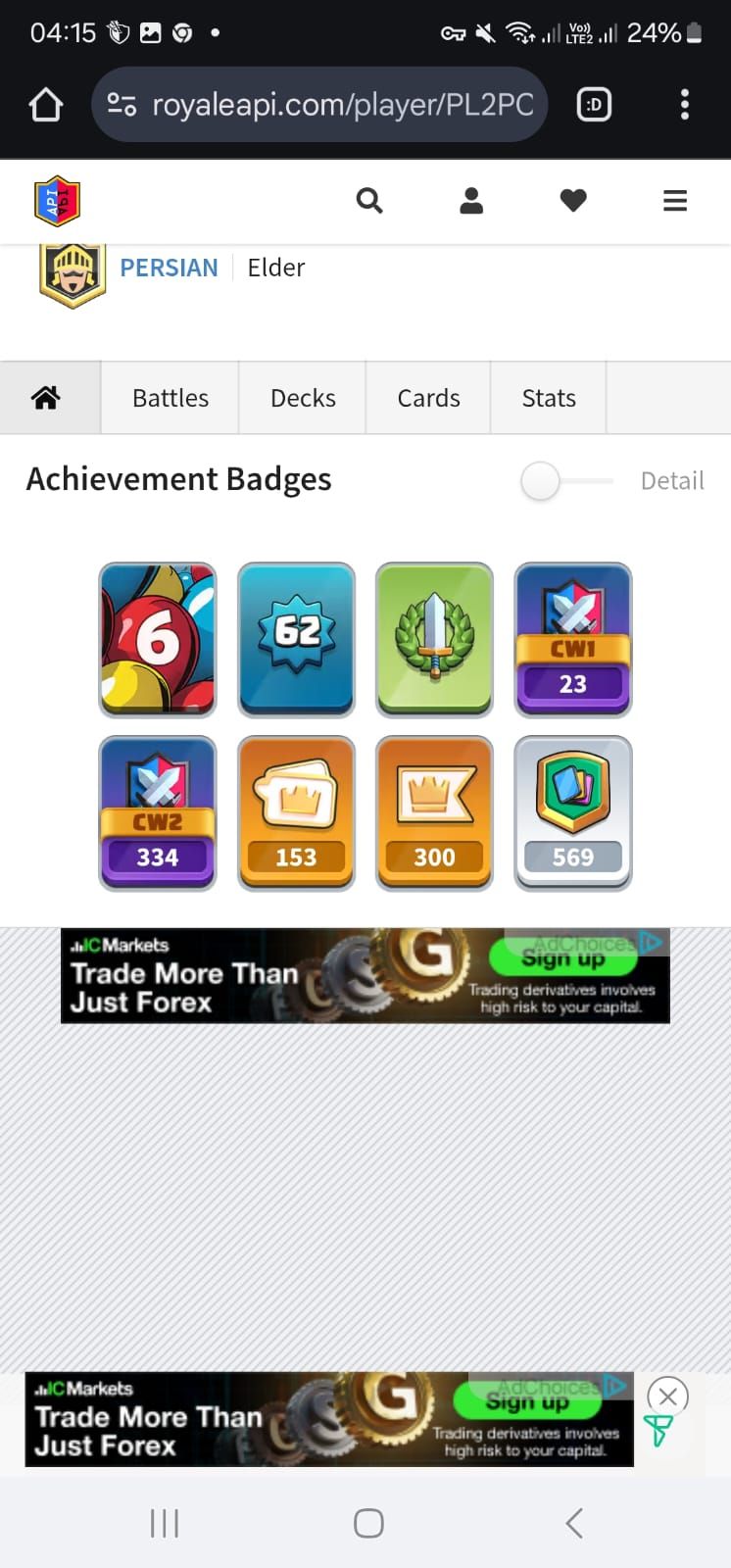
Task: Tap the 569 card collection badge
Action: pyautogui.click(x=573, y=812)
